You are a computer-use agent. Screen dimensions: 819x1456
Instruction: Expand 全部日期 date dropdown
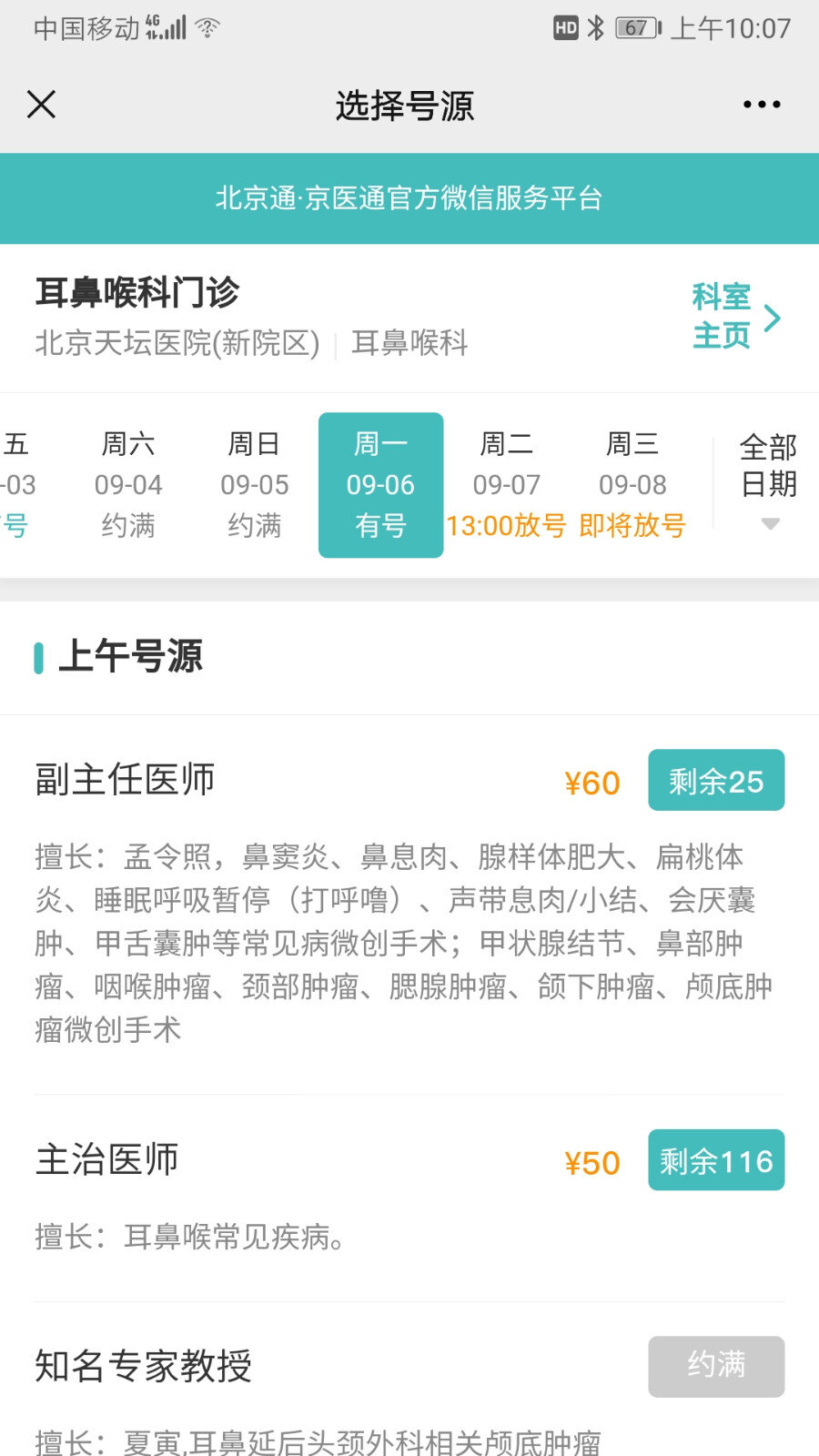[x=769, y=482]
